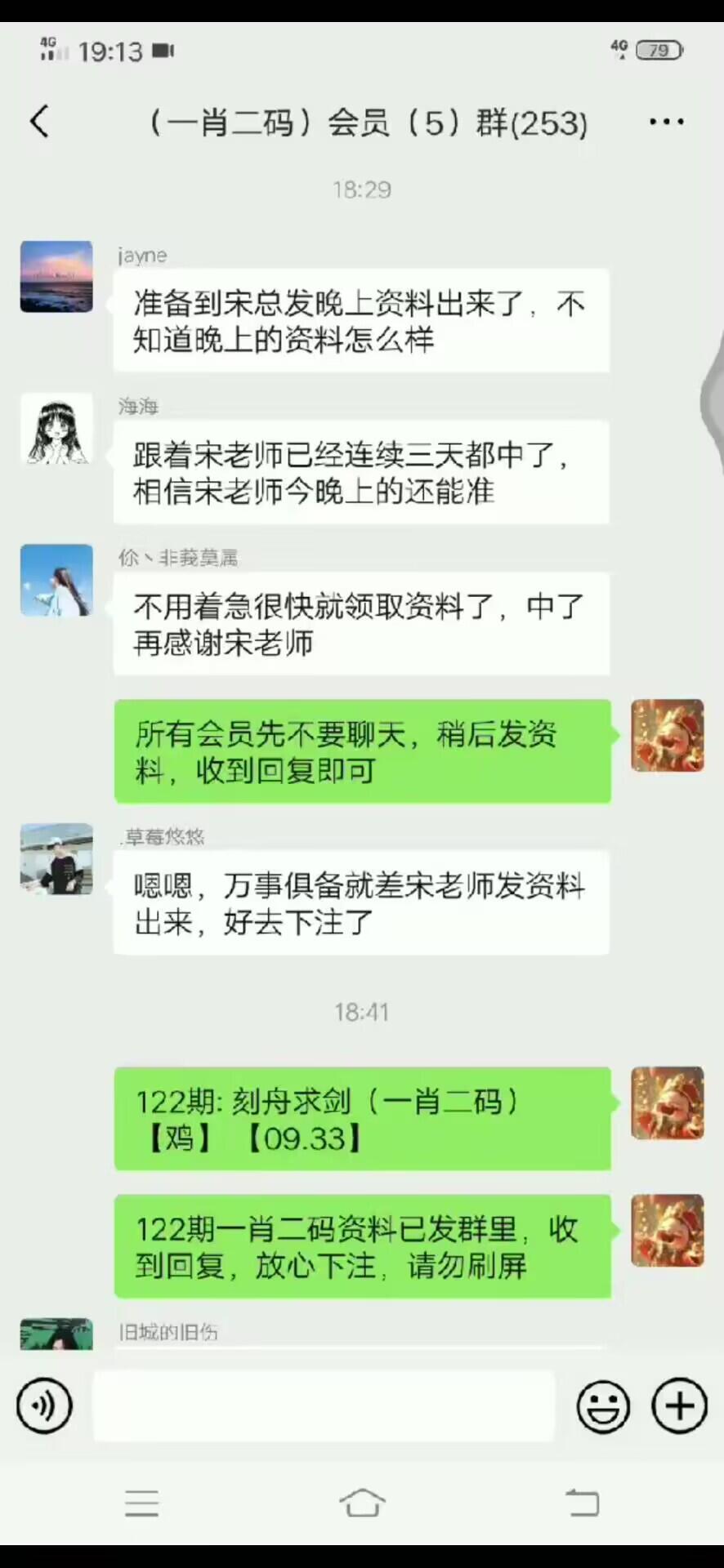
Task: Tap the system back button
Action: point(583,1503)
